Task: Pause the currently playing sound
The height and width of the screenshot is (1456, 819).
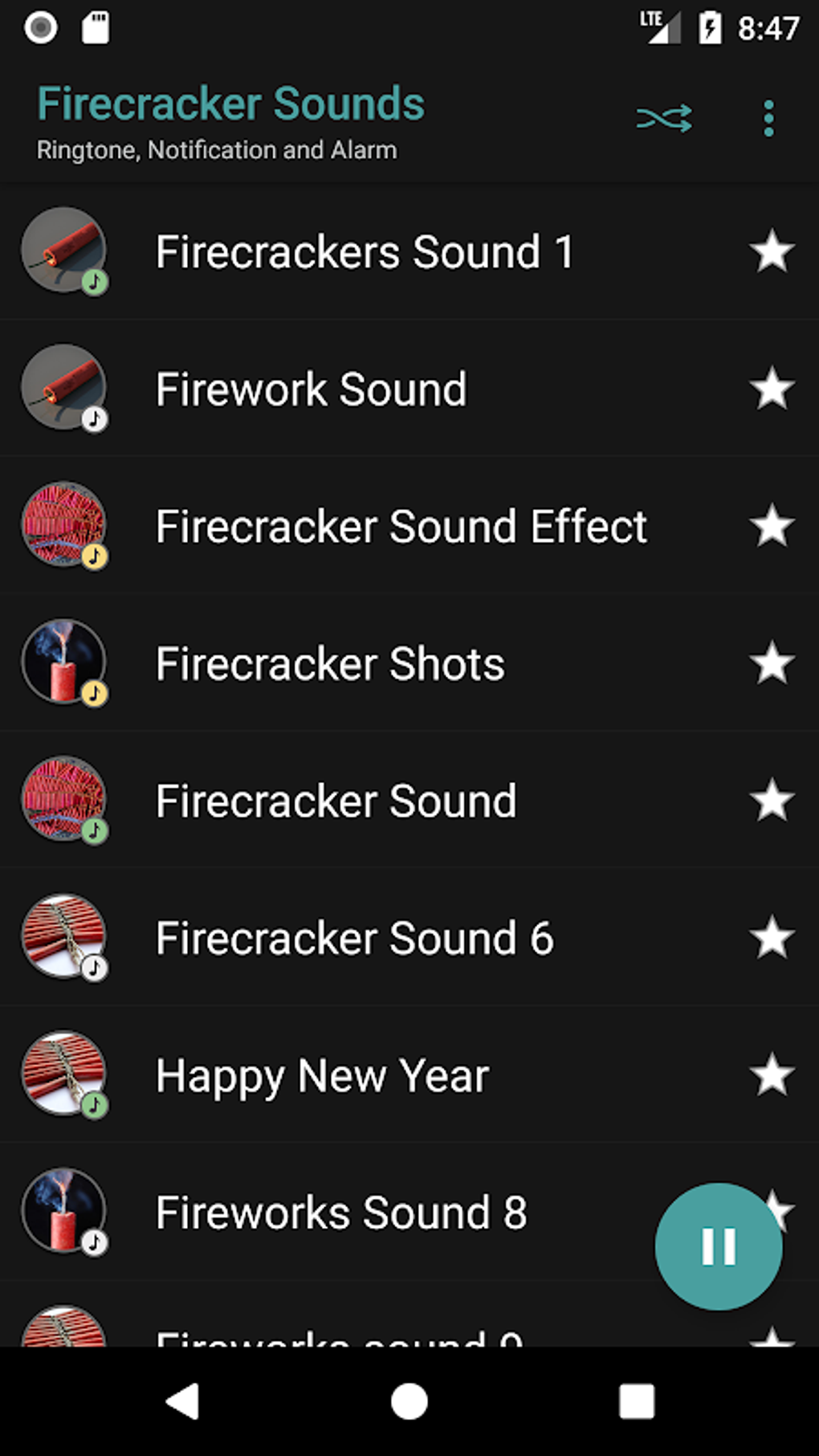Action: [718, 1246]
